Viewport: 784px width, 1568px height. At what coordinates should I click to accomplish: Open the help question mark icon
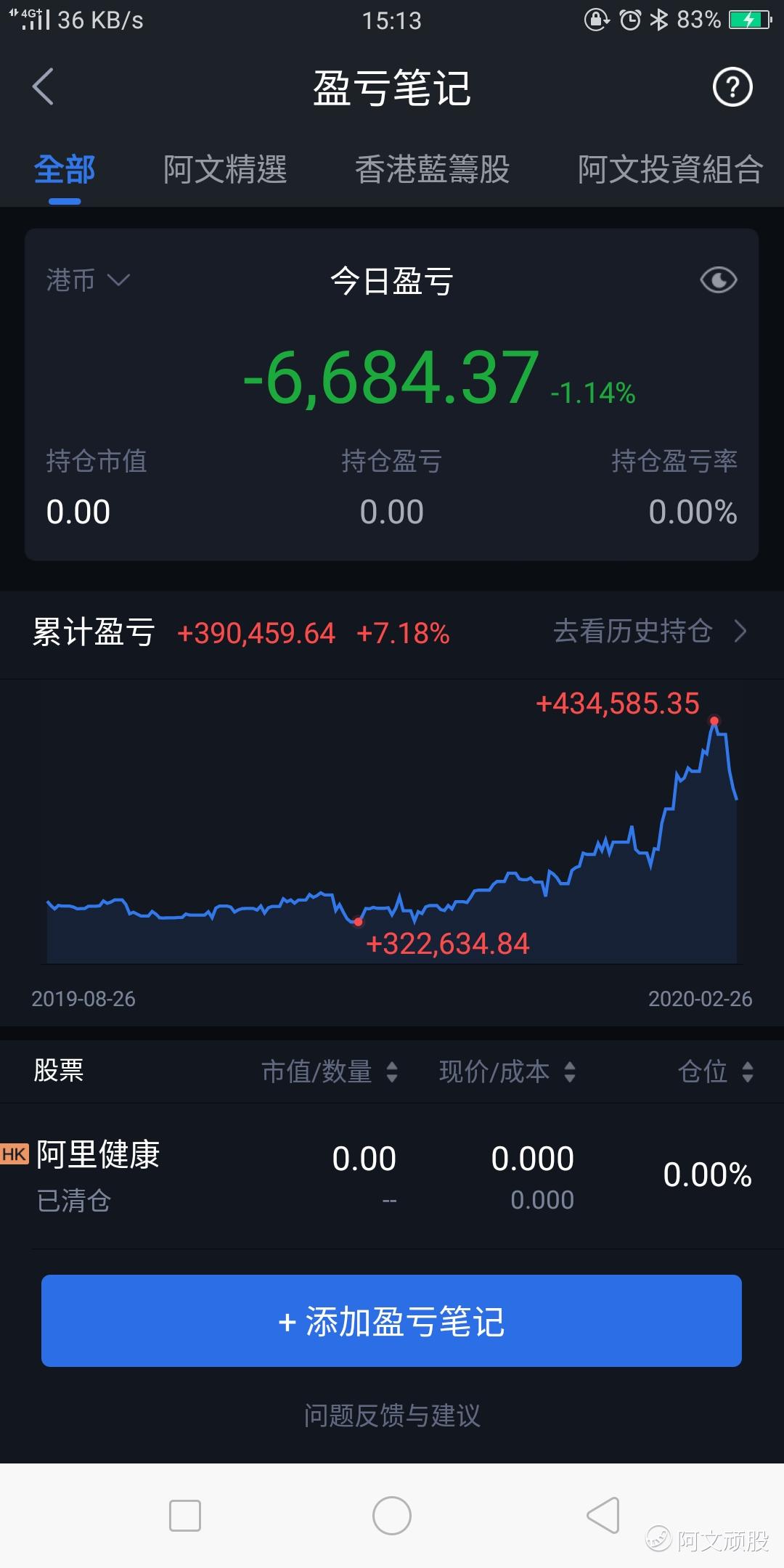[732, 88]
